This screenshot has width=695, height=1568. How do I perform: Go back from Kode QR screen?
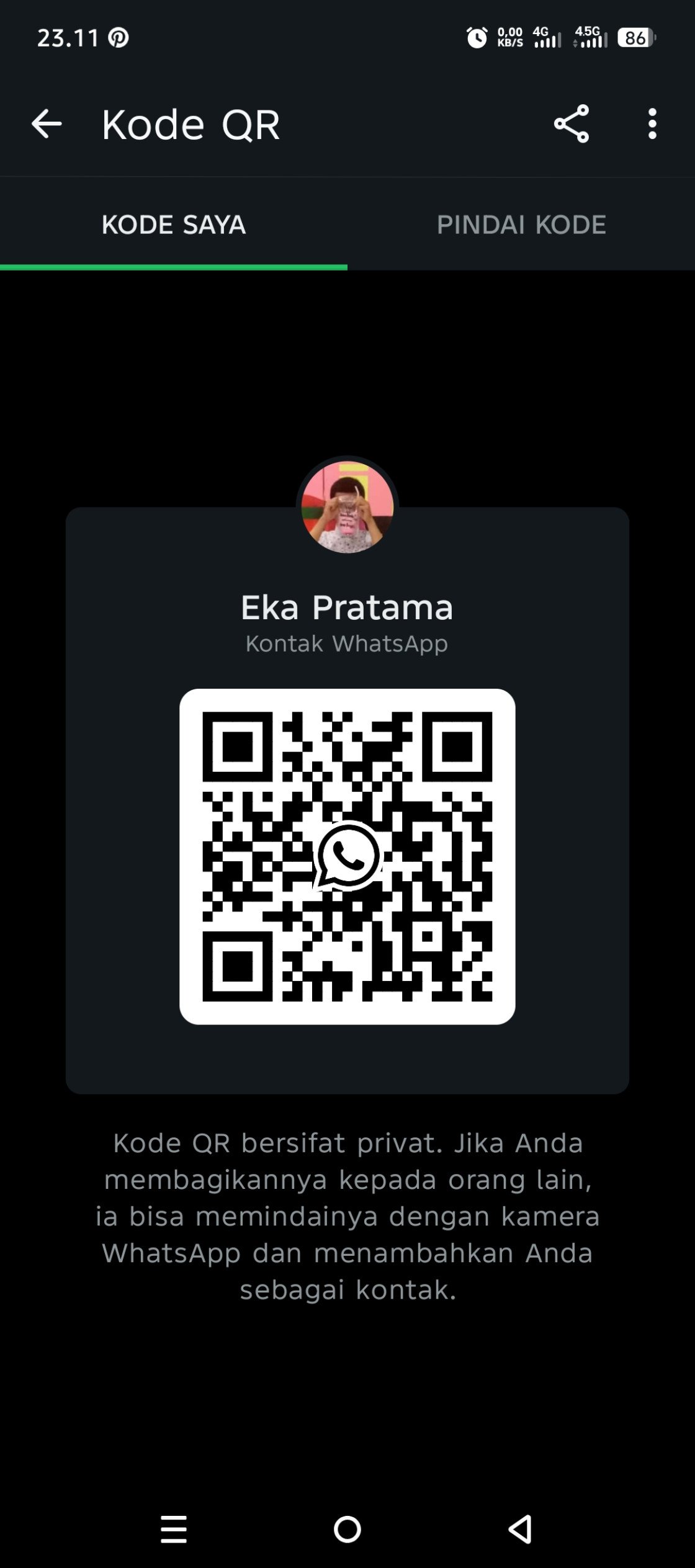[47, 124]
